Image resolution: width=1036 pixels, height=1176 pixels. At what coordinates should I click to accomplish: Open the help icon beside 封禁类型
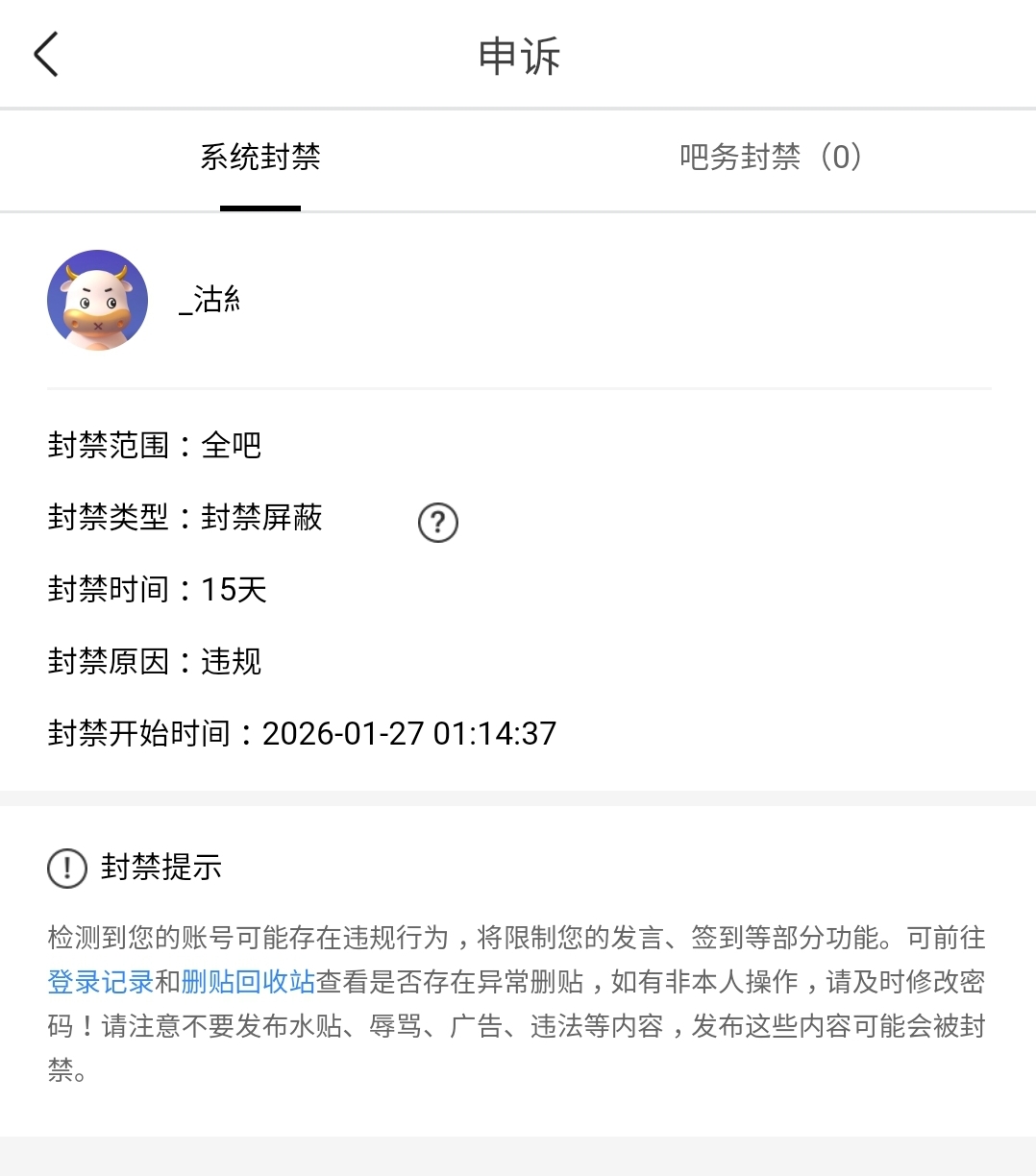[438, 523]
